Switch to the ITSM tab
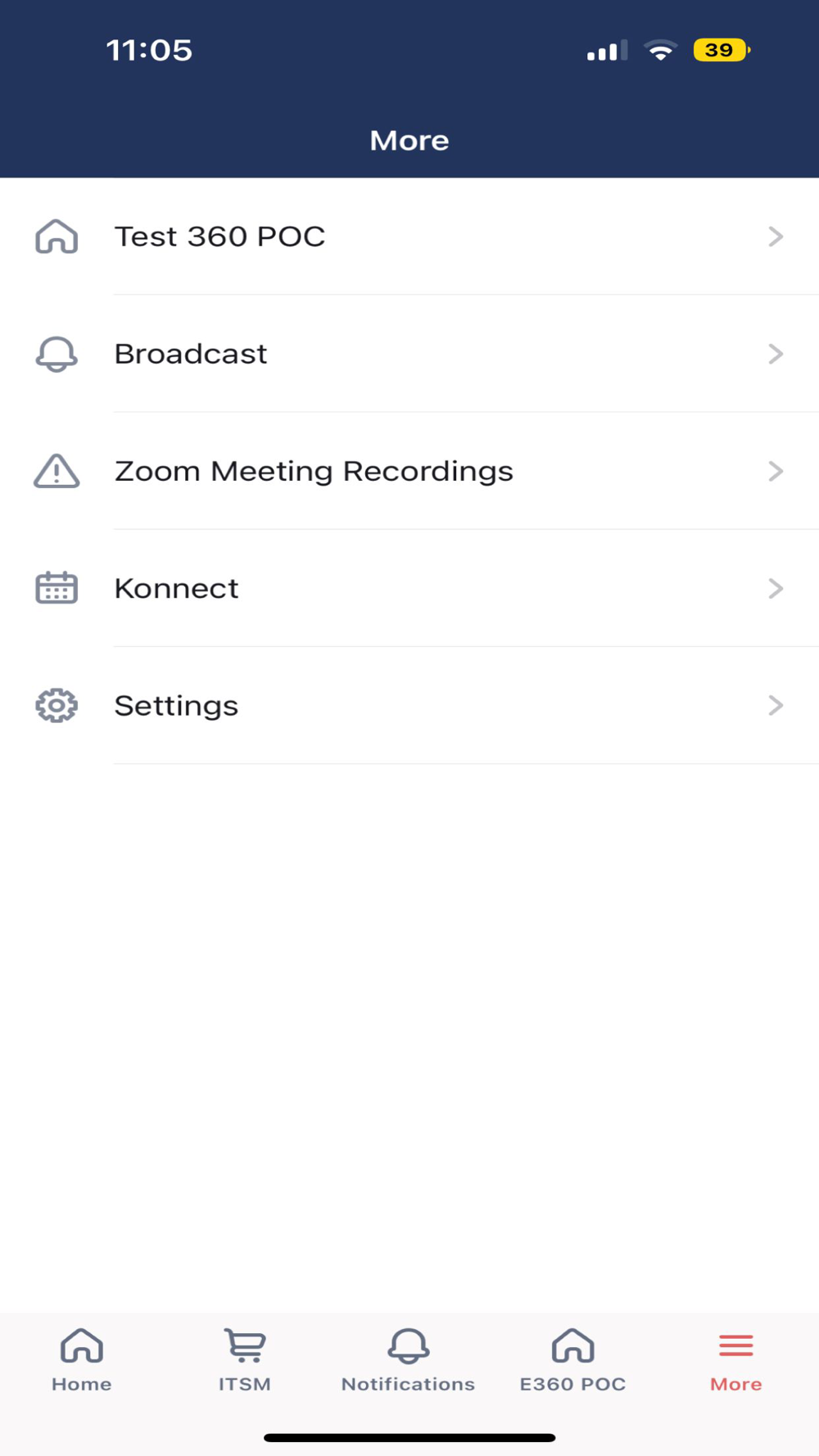Viewport: 819px width, 1456px height. [245, 1360]
